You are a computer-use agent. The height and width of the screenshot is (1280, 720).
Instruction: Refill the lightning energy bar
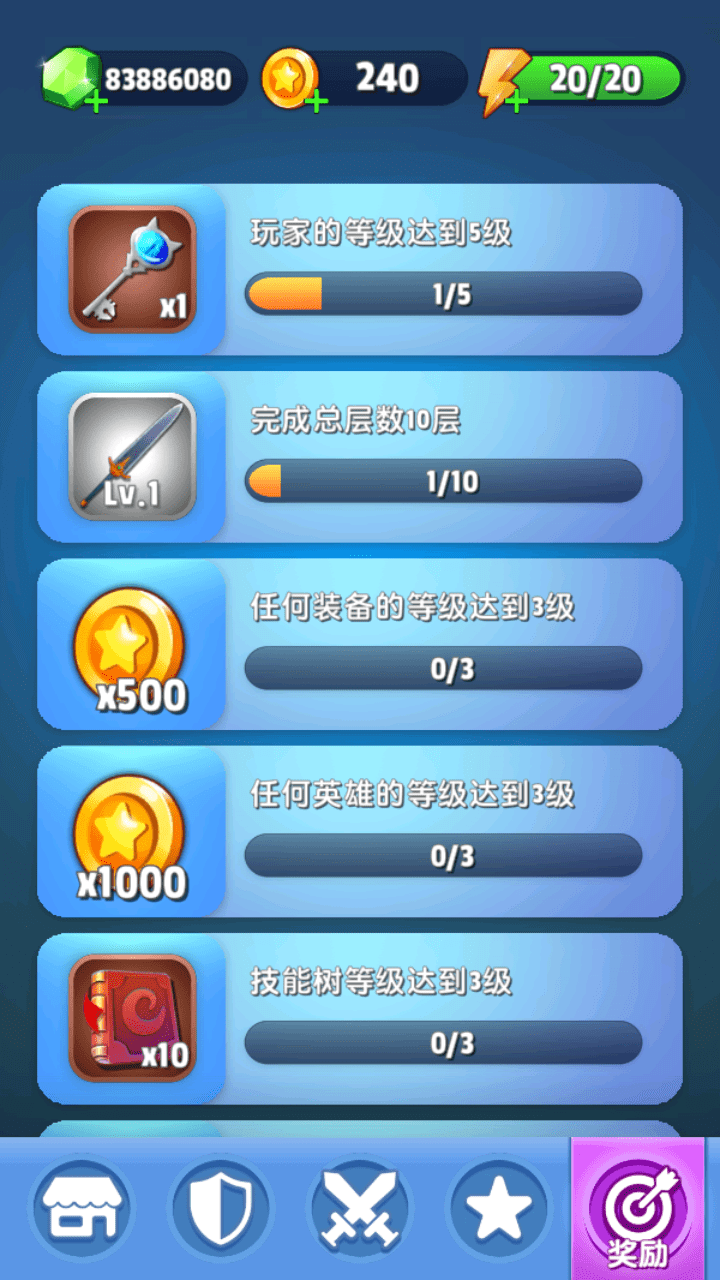pyautogui.click(x=517, y=101)
